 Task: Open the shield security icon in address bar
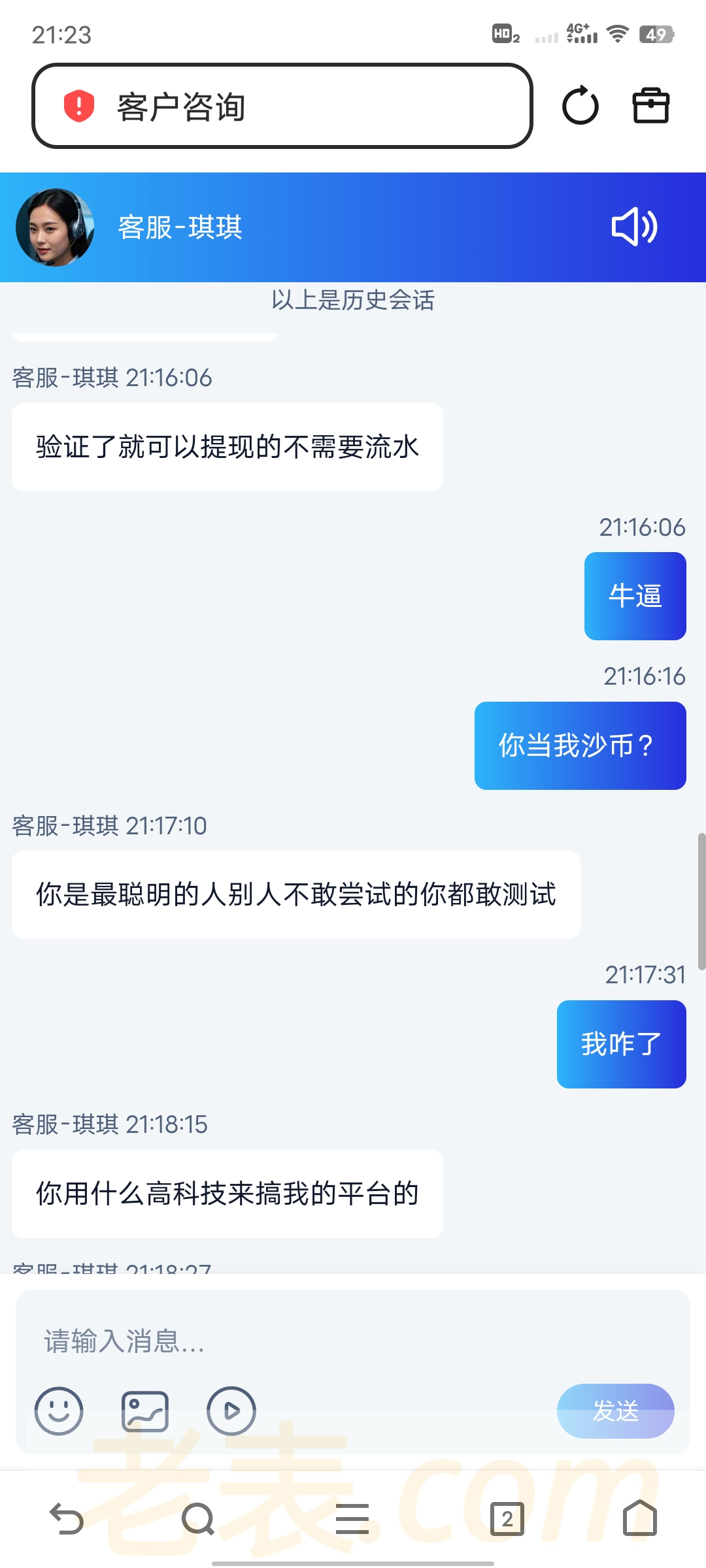79,106
